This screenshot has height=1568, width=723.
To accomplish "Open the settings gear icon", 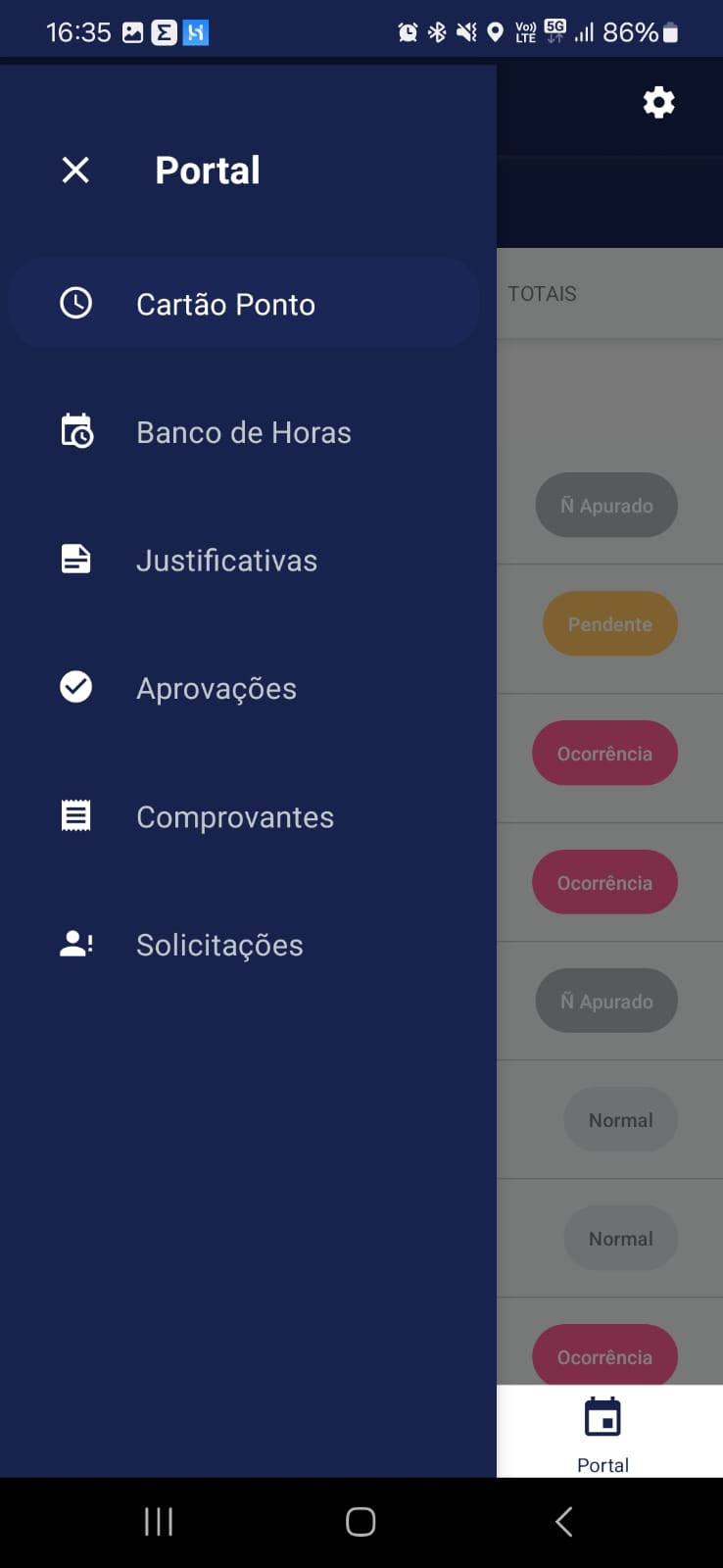I will tap(658, 101).
